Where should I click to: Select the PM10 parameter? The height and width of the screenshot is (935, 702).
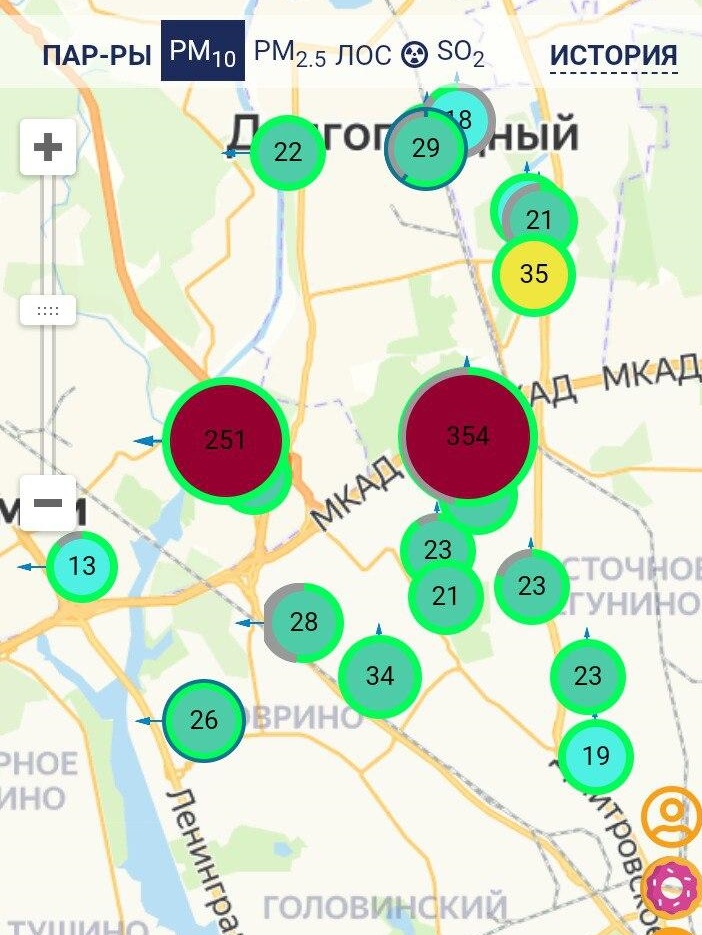tap(203, 52)
